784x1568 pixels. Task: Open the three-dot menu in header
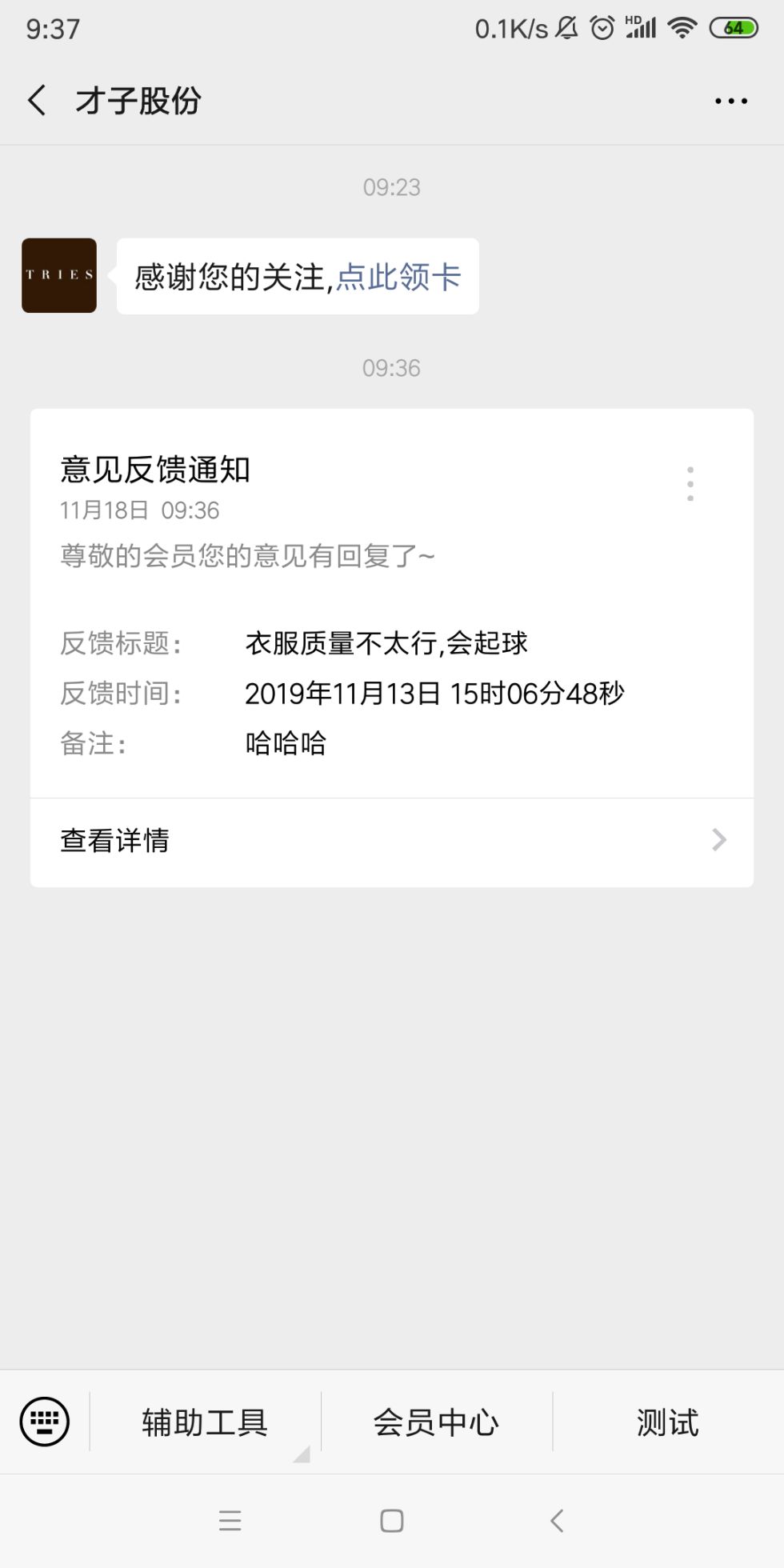[730, 101]
